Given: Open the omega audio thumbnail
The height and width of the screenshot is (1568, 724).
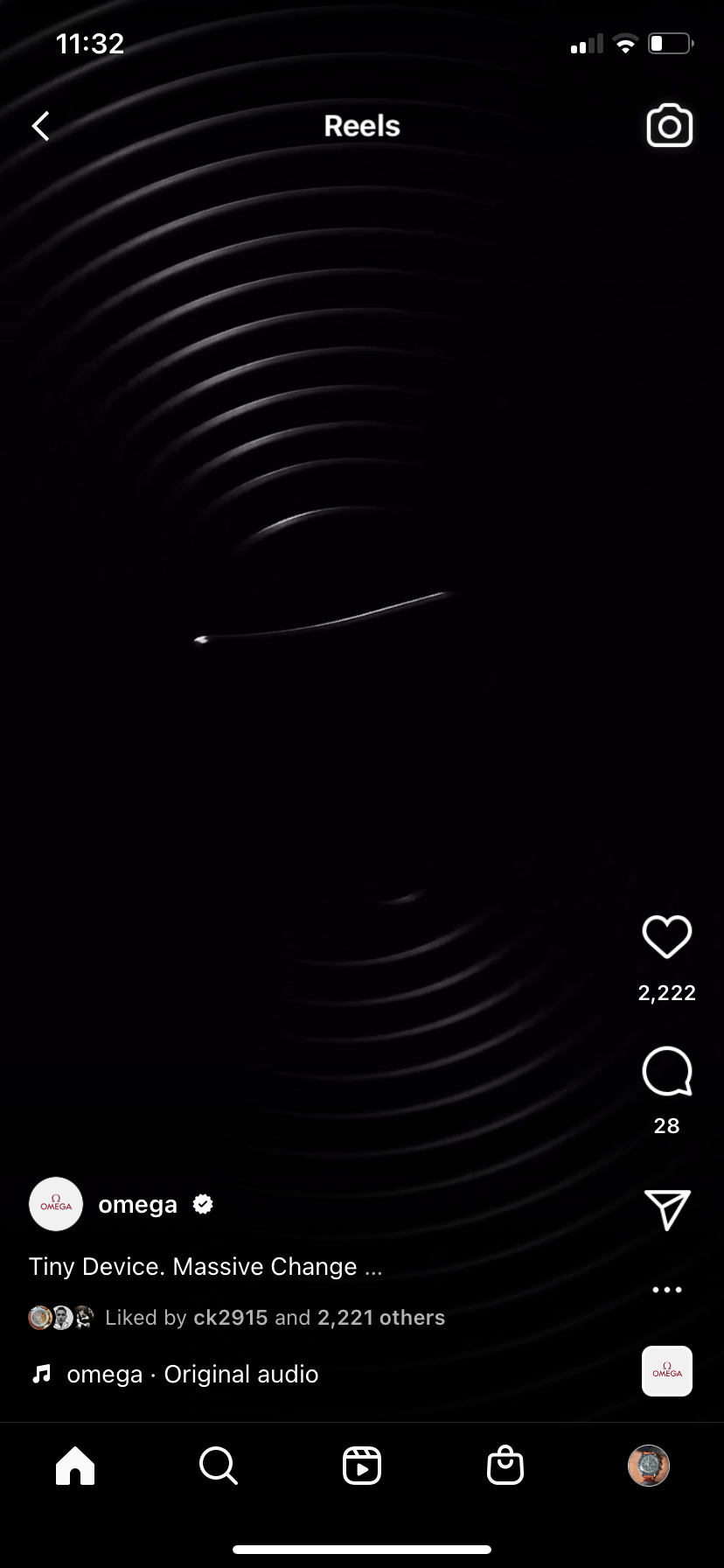Looking at the screenshot, I should (x=666, y=1371).
